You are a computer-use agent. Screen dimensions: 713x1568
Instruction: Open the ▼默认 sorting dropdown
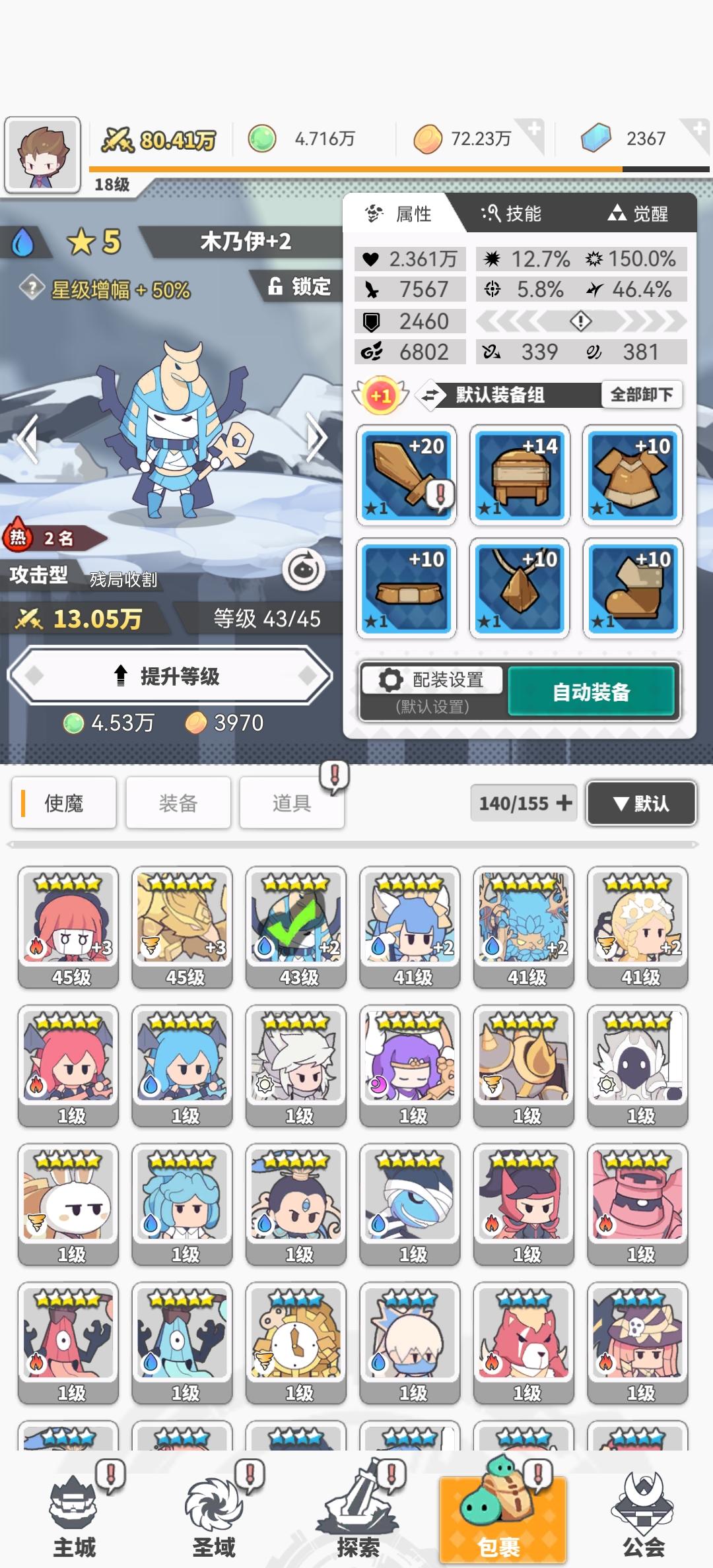(x=640, y=802)
